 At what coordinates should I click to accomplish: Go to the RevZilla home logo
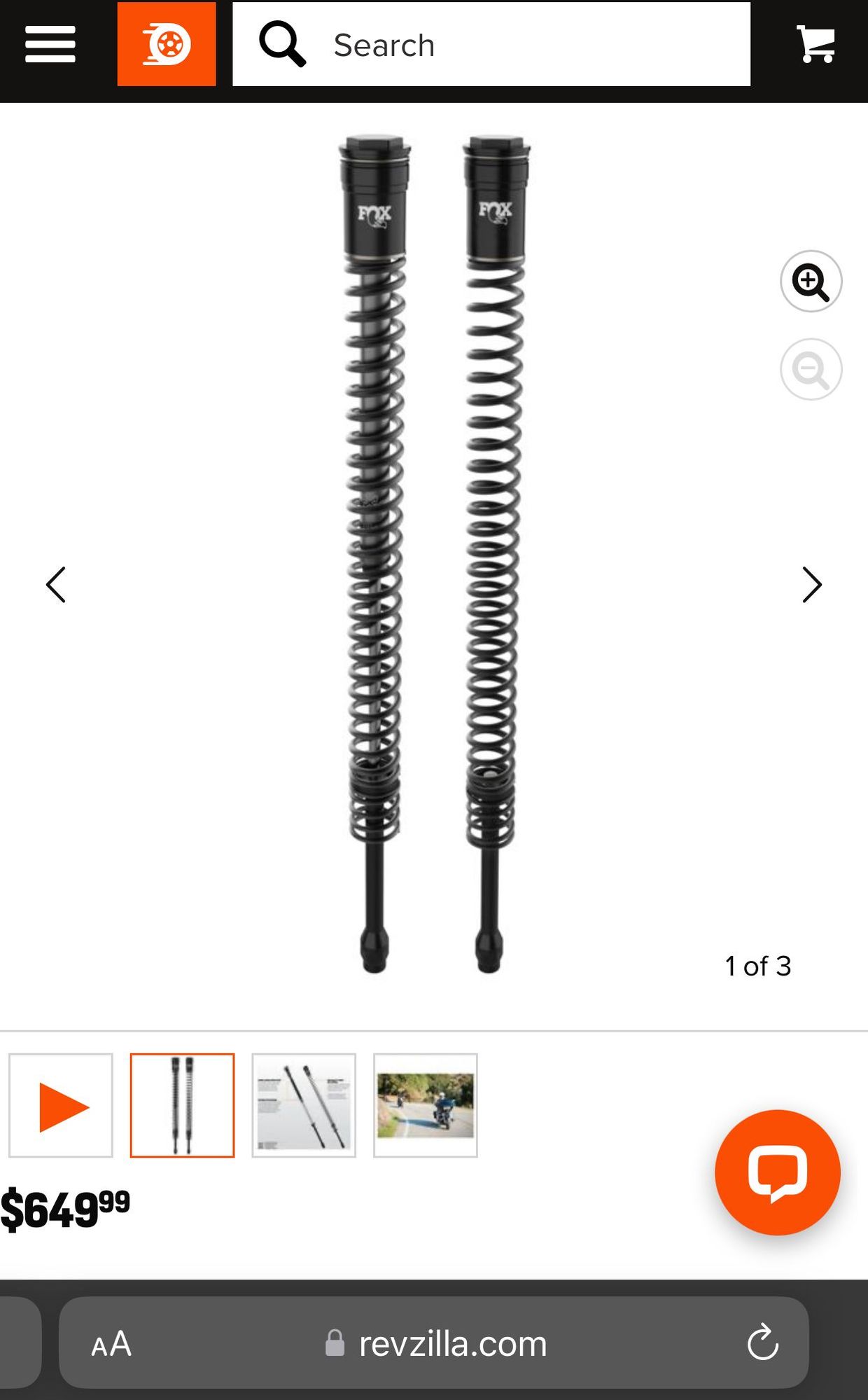[x=167, y=45]
